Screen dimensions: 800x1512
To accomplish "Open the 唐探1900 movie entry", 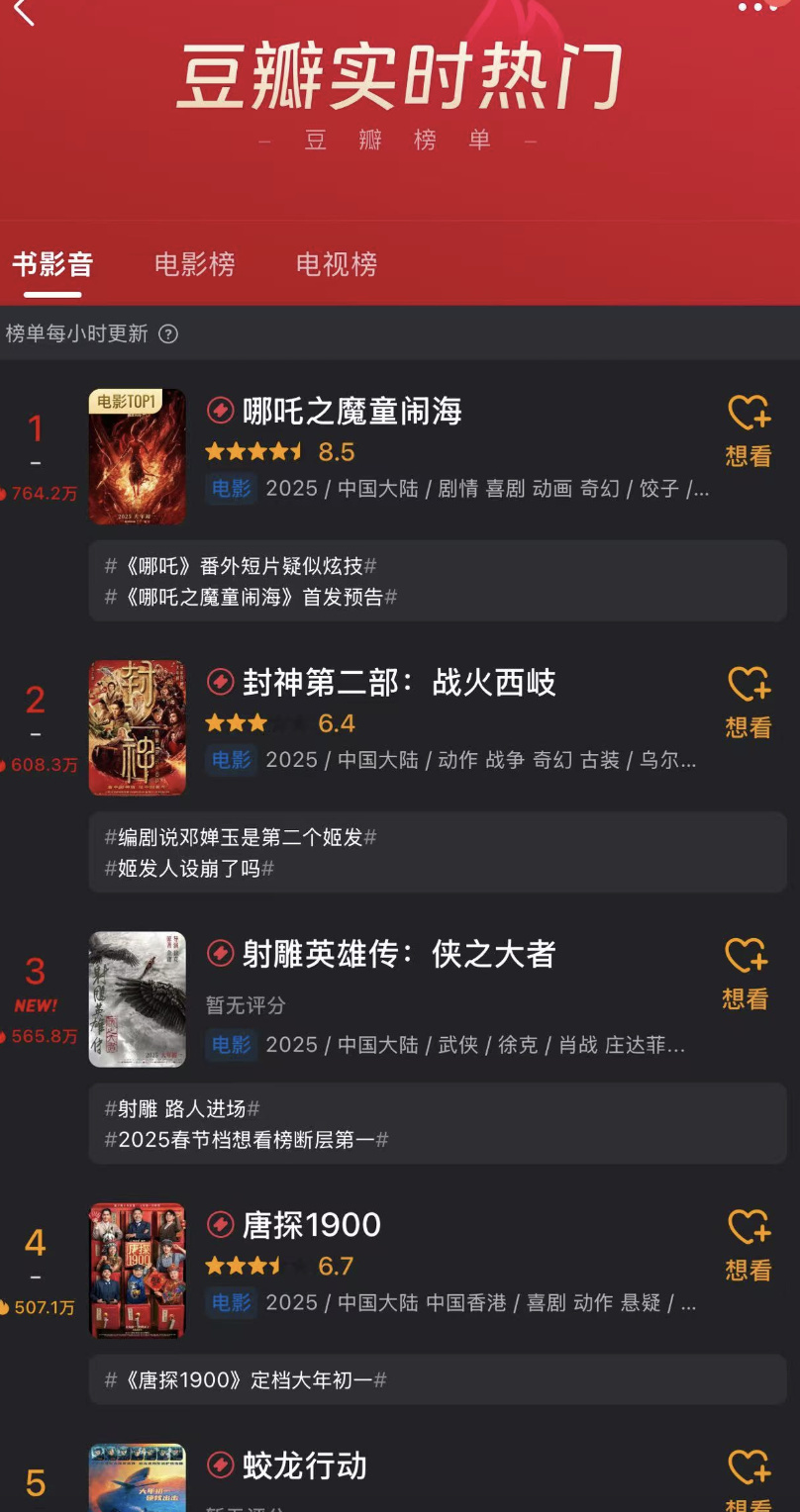I will coord(312,1224).
